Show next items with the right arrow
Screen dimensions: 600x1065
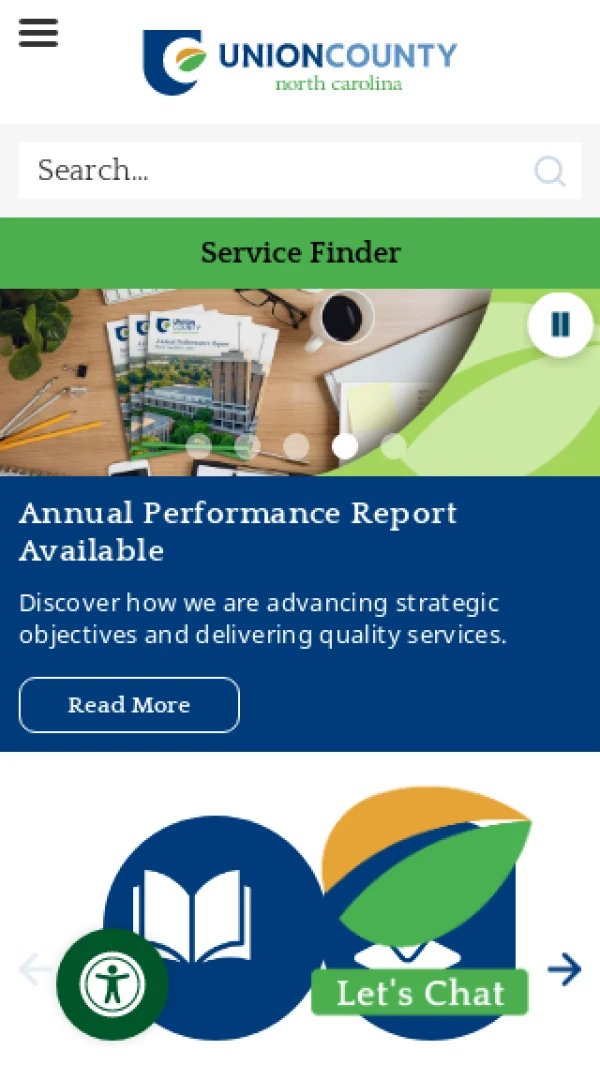(564, 968)
